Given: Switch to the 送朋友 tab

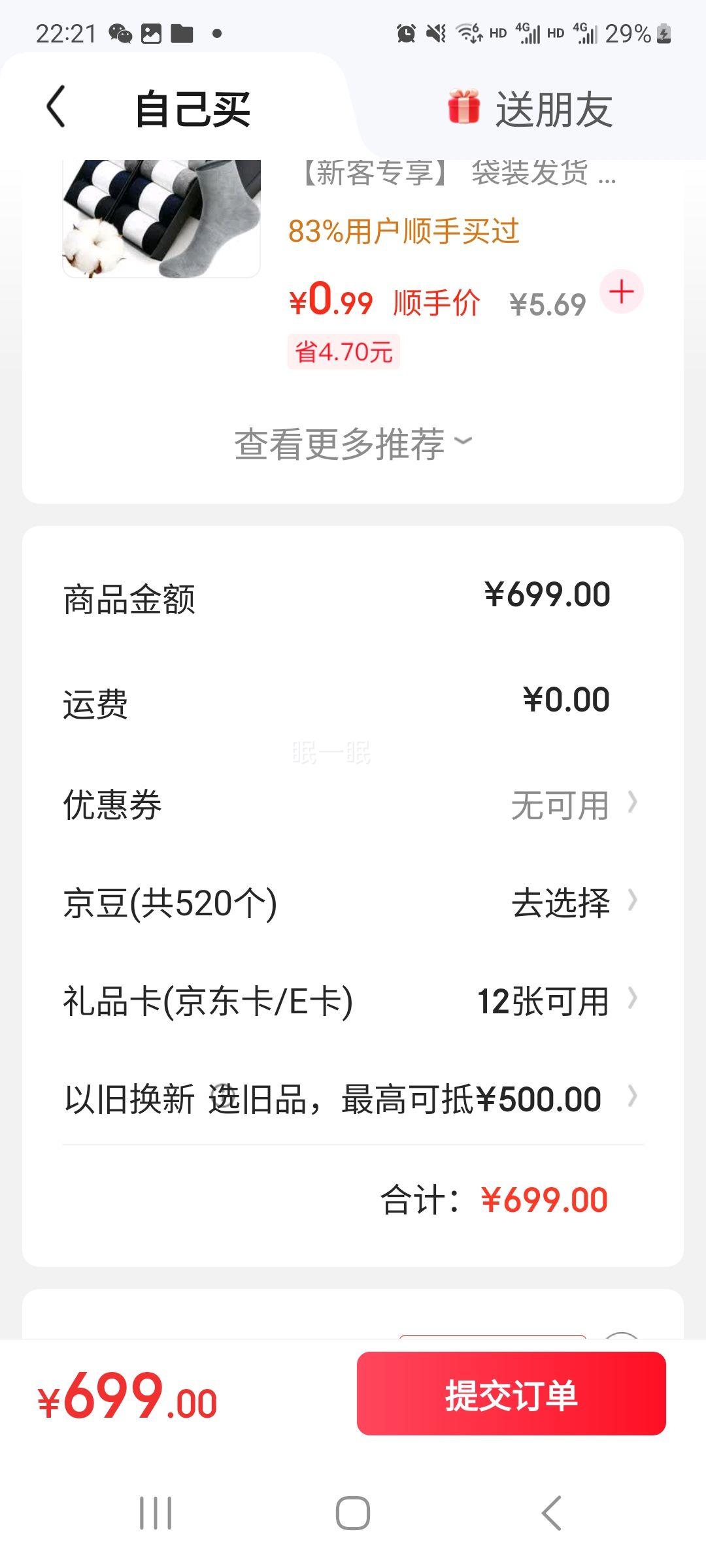Looking at the screenshot, I should pos(531,108).
